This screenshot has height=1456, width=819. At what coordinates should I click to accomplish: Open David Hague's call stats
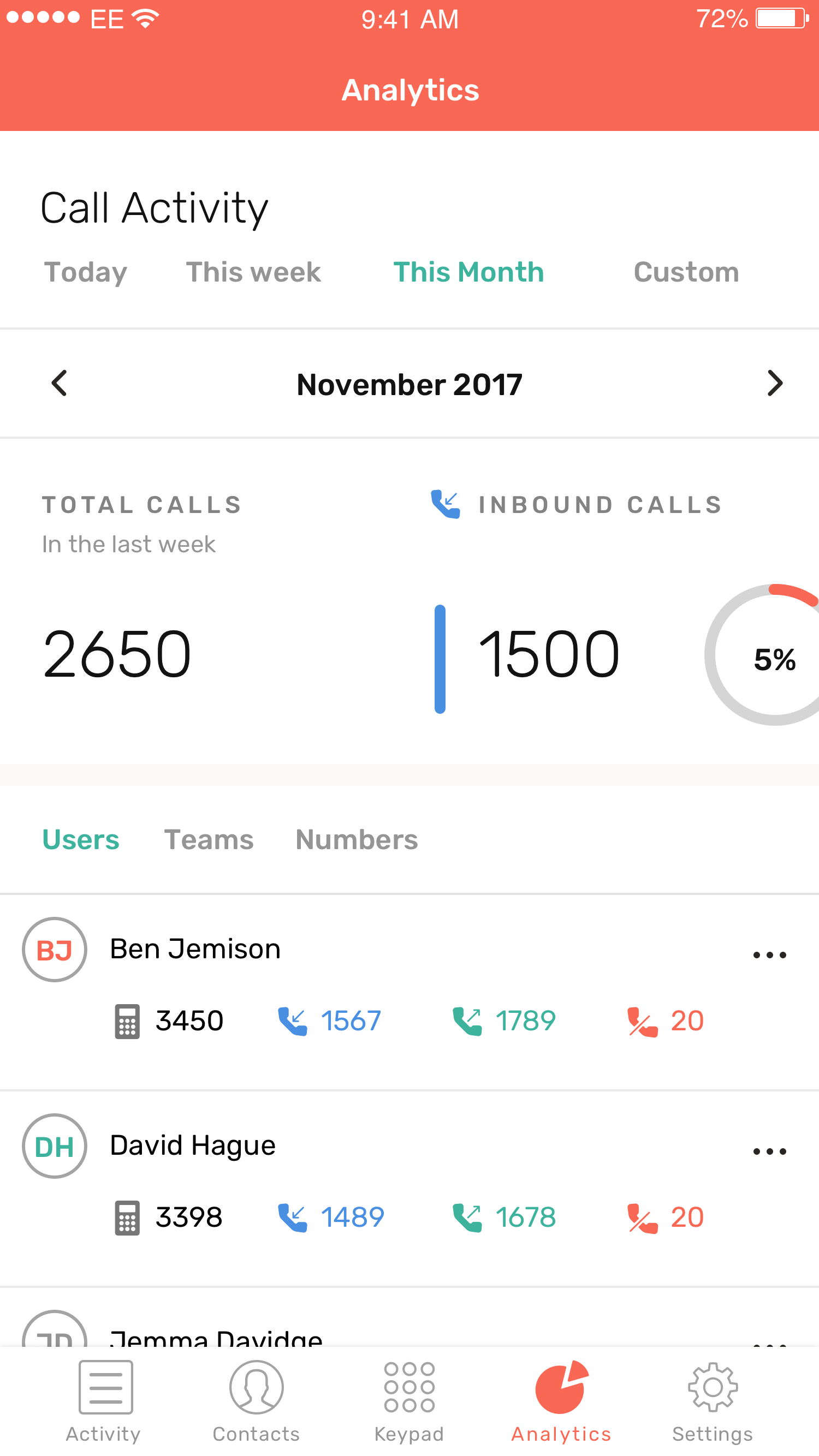click(x=193, y=1145)
